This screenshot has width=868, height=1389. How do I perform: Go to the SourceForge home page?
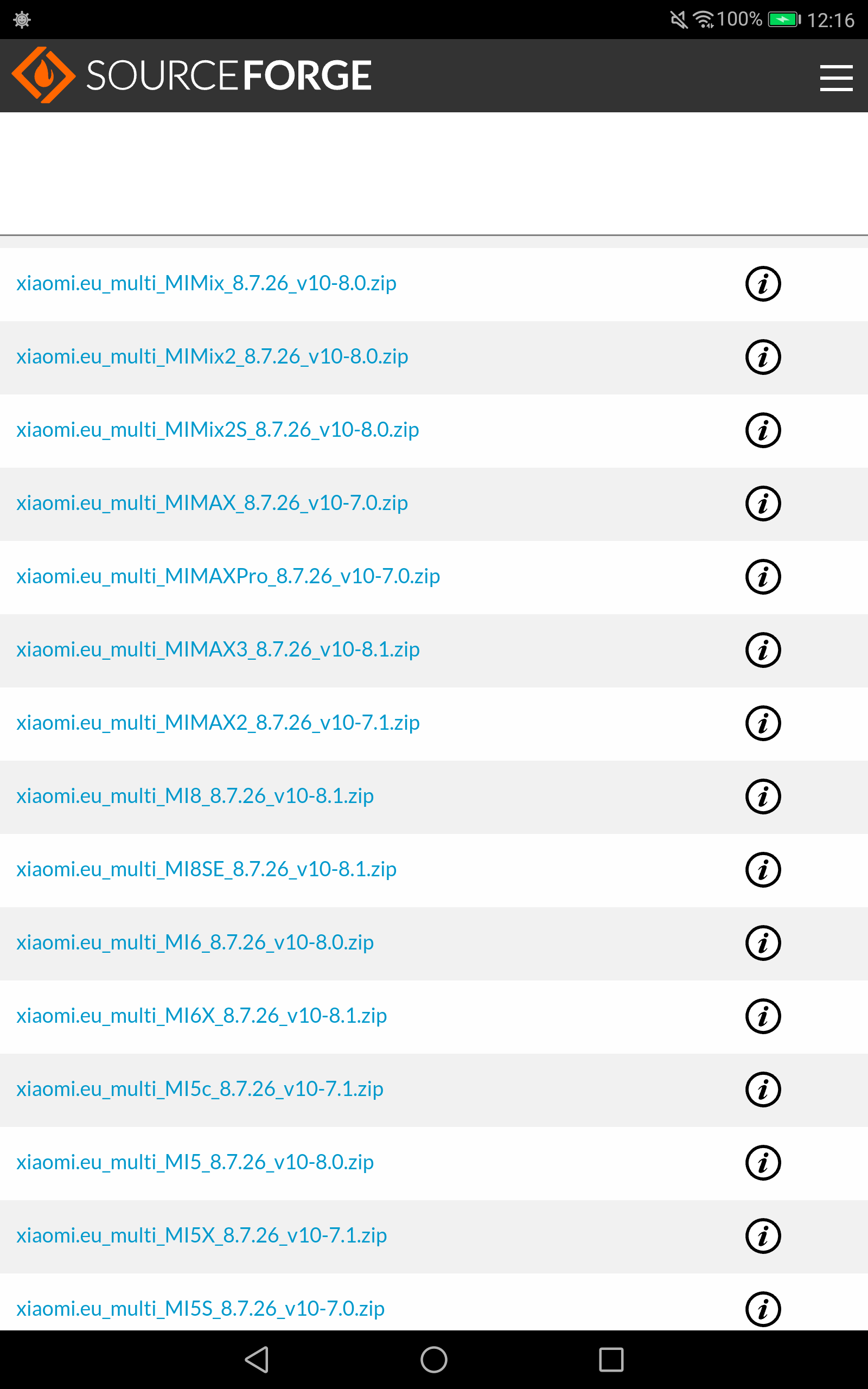tap(192, 75)
